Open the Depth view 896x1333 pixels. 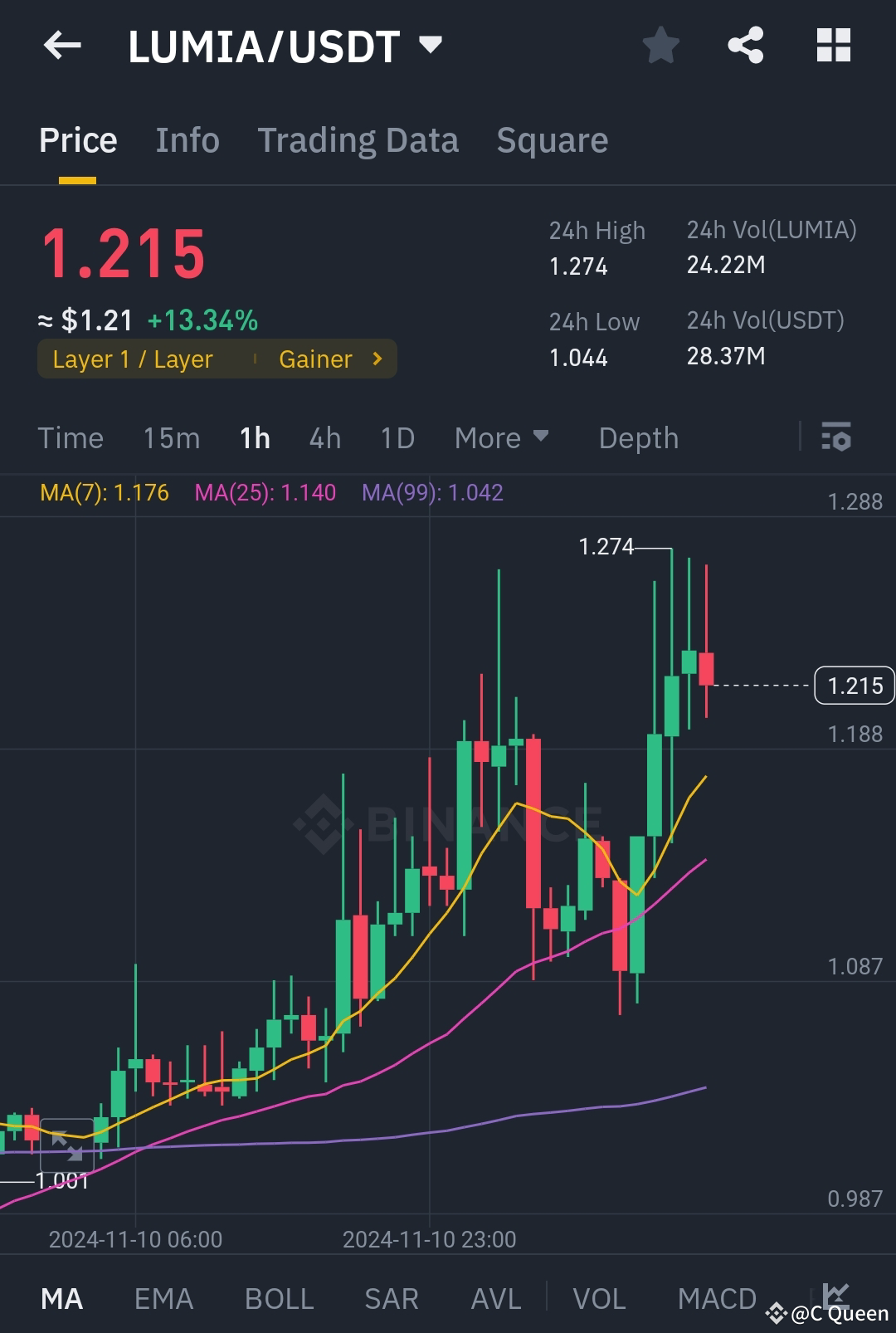click(637, 437)
